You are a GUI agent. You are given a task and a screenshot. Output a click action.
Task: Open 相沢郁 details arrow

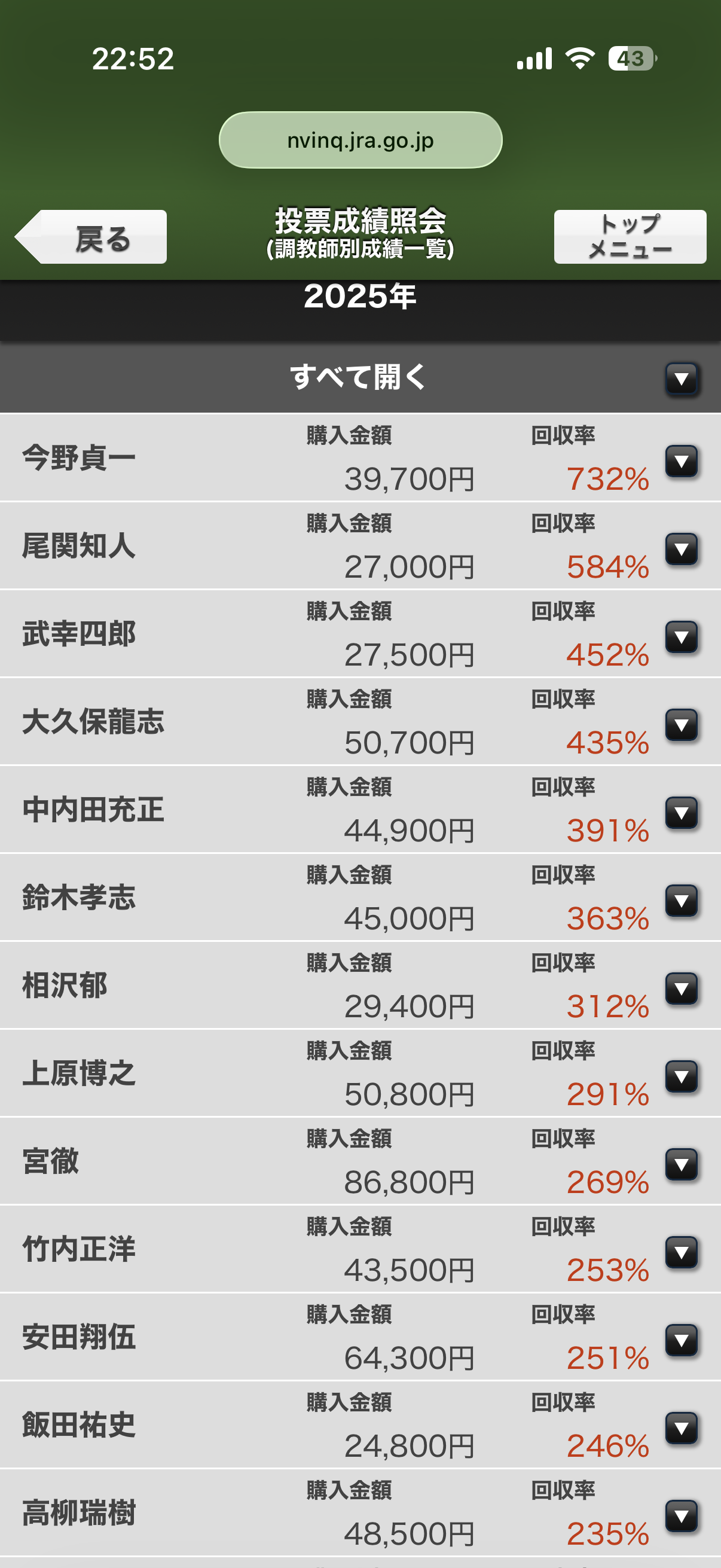[681, 989]
